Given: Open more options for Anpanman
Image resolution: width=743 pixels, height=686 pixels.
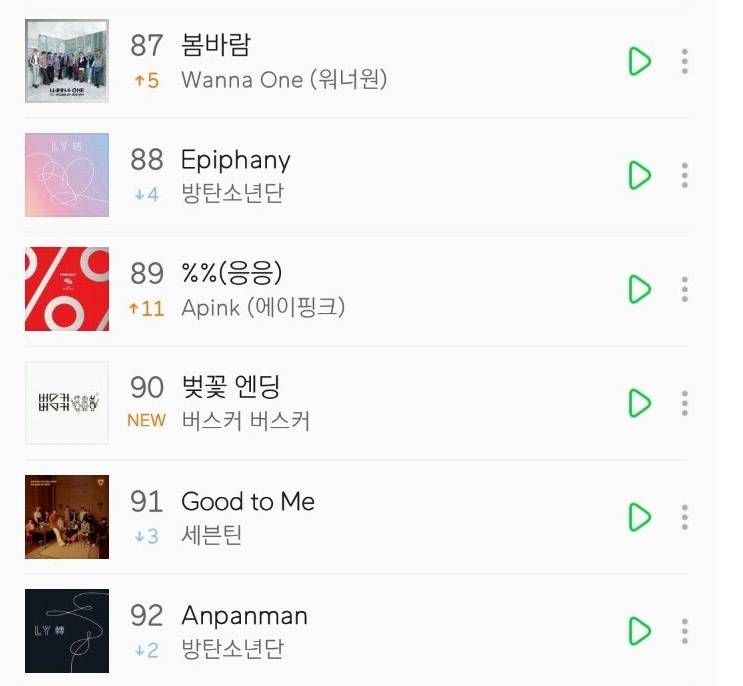Looking at the screenshot, I should [x=685, y=631].
